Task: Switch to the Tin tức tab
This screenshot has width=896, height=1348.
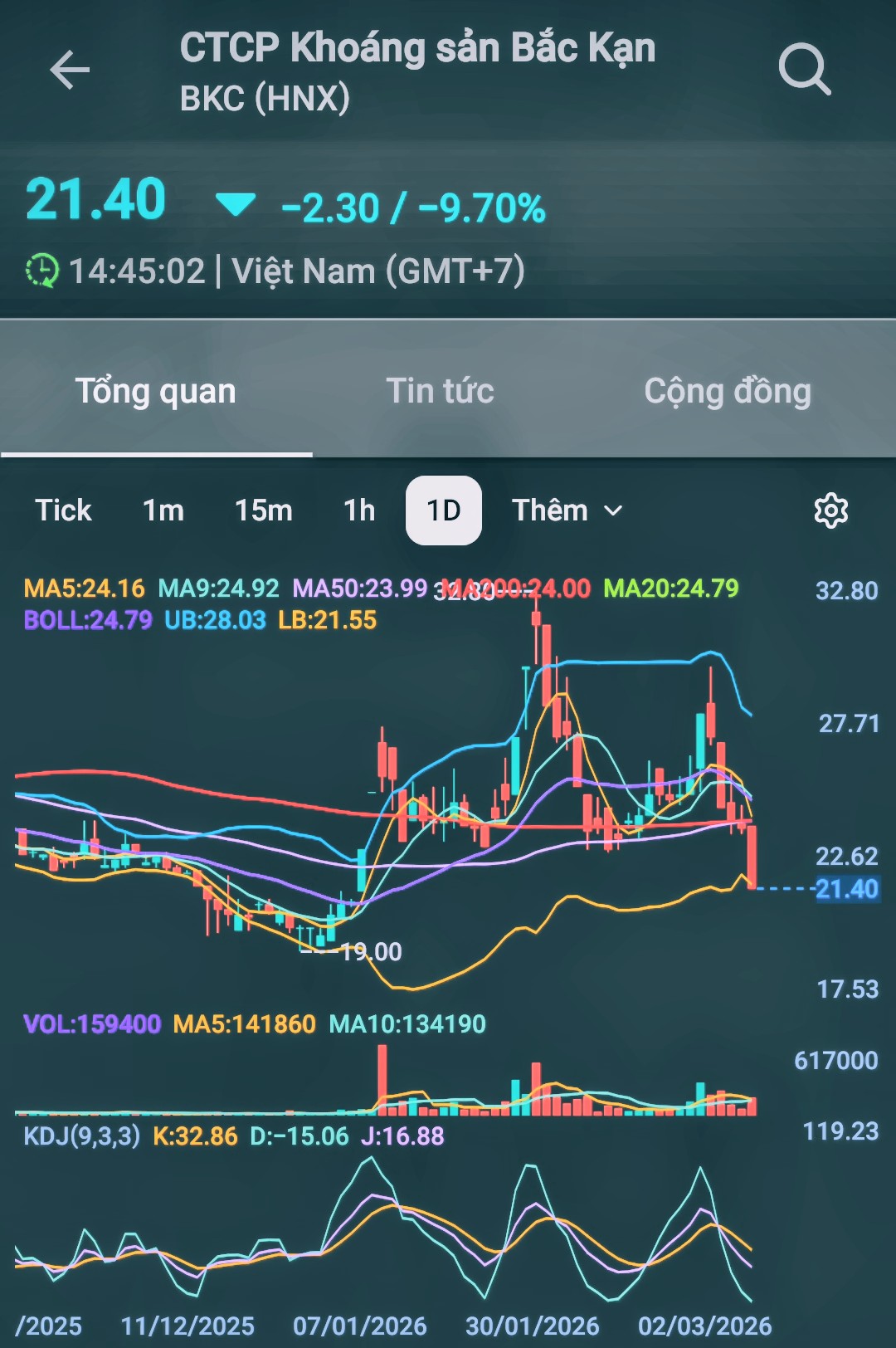Action: coord(440,391)
